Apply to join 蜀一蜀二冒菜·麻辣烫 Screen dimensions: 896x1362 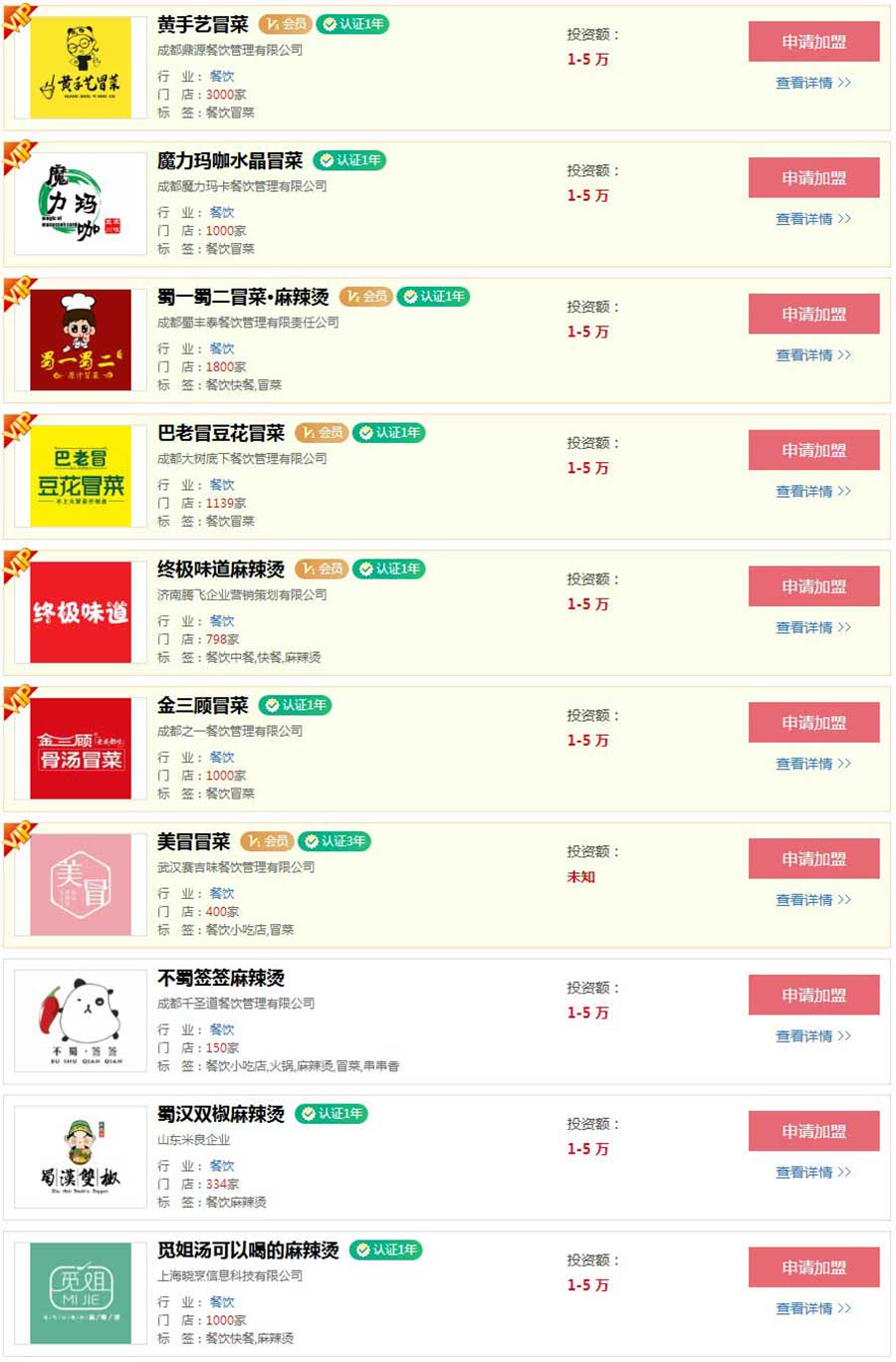[813, 315]
